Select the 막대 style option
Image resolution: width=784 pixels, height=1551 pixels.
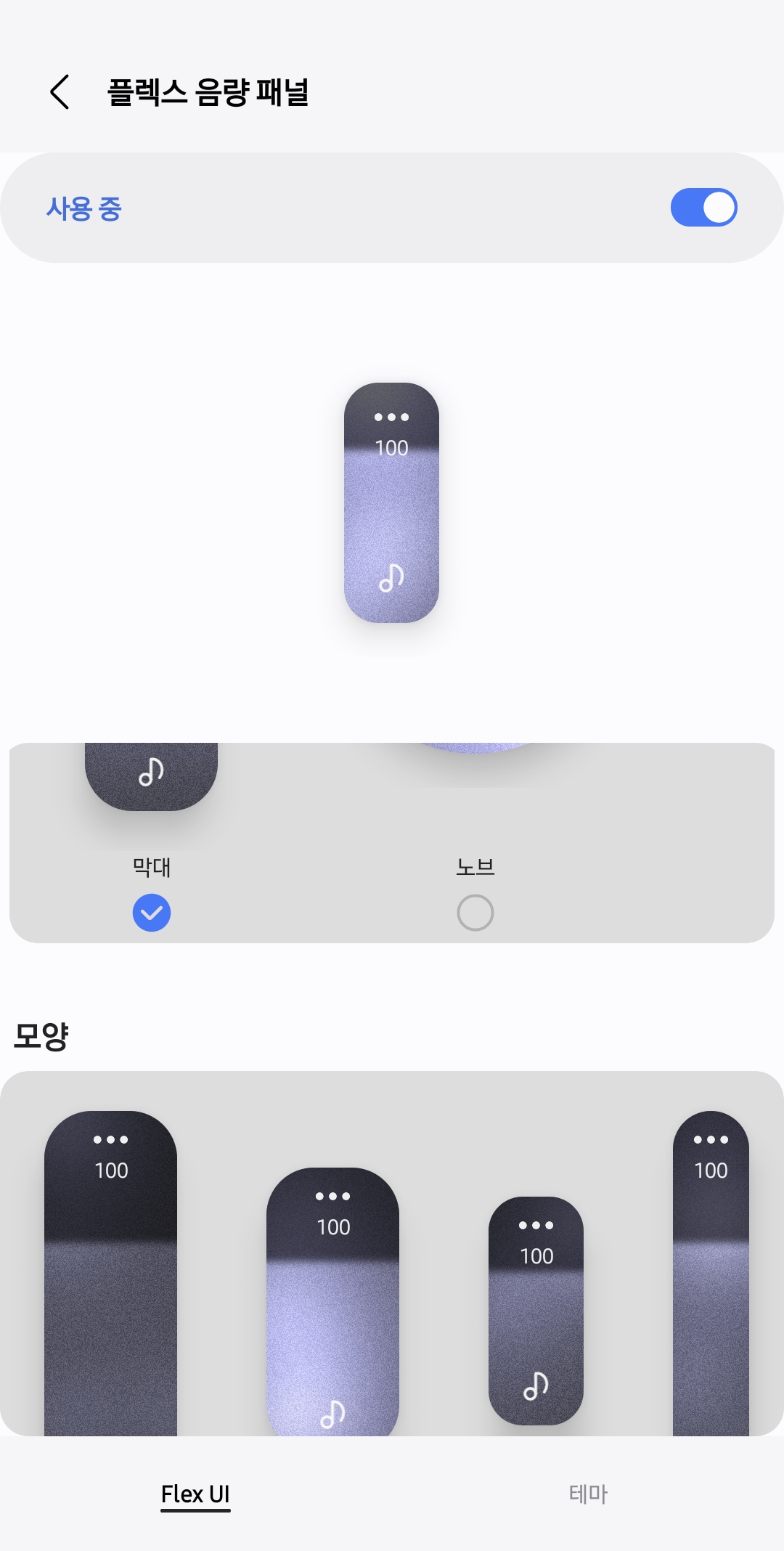(151, 912)
